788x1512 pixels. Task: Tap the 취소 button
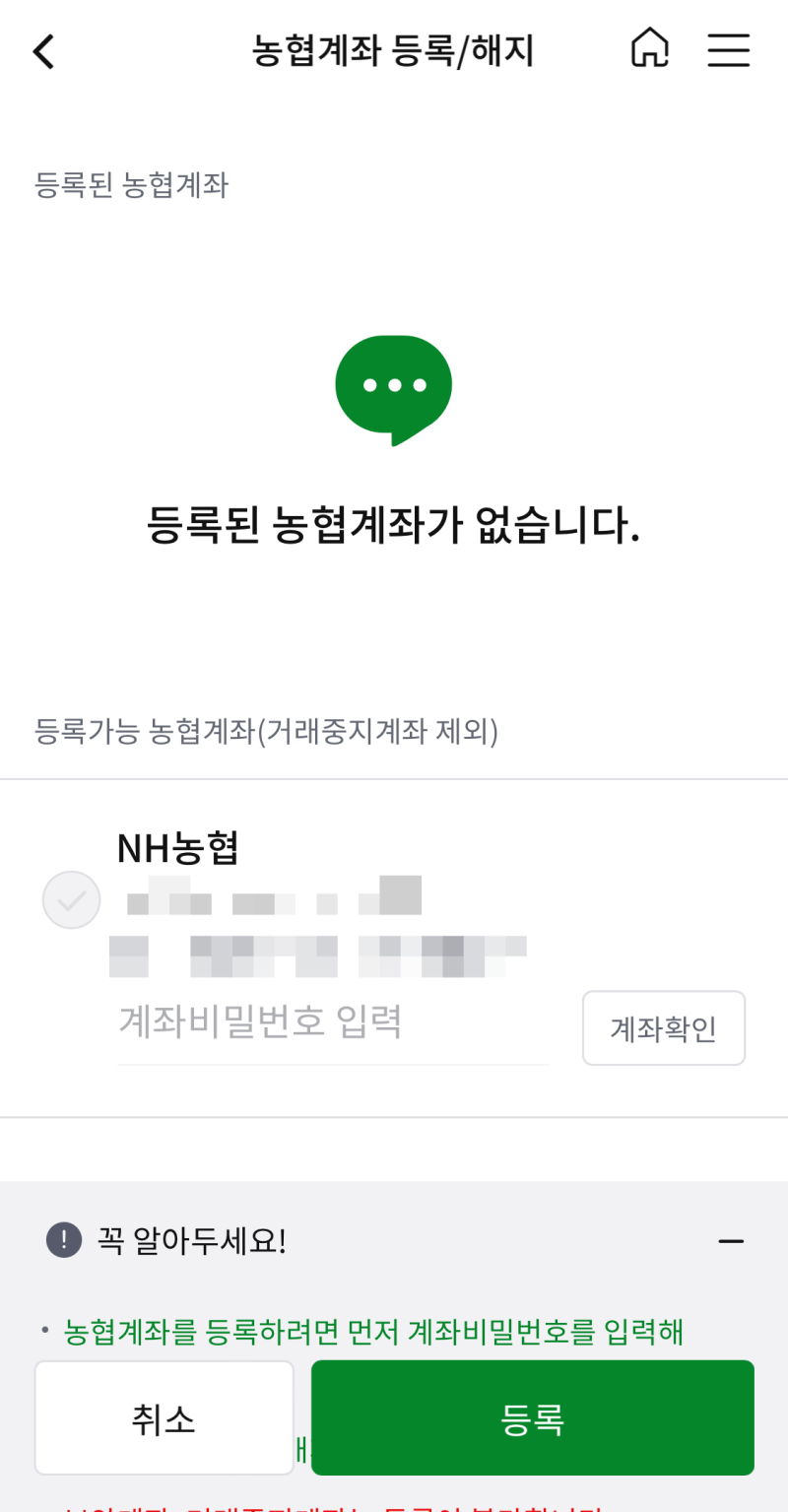point(164,1418)
